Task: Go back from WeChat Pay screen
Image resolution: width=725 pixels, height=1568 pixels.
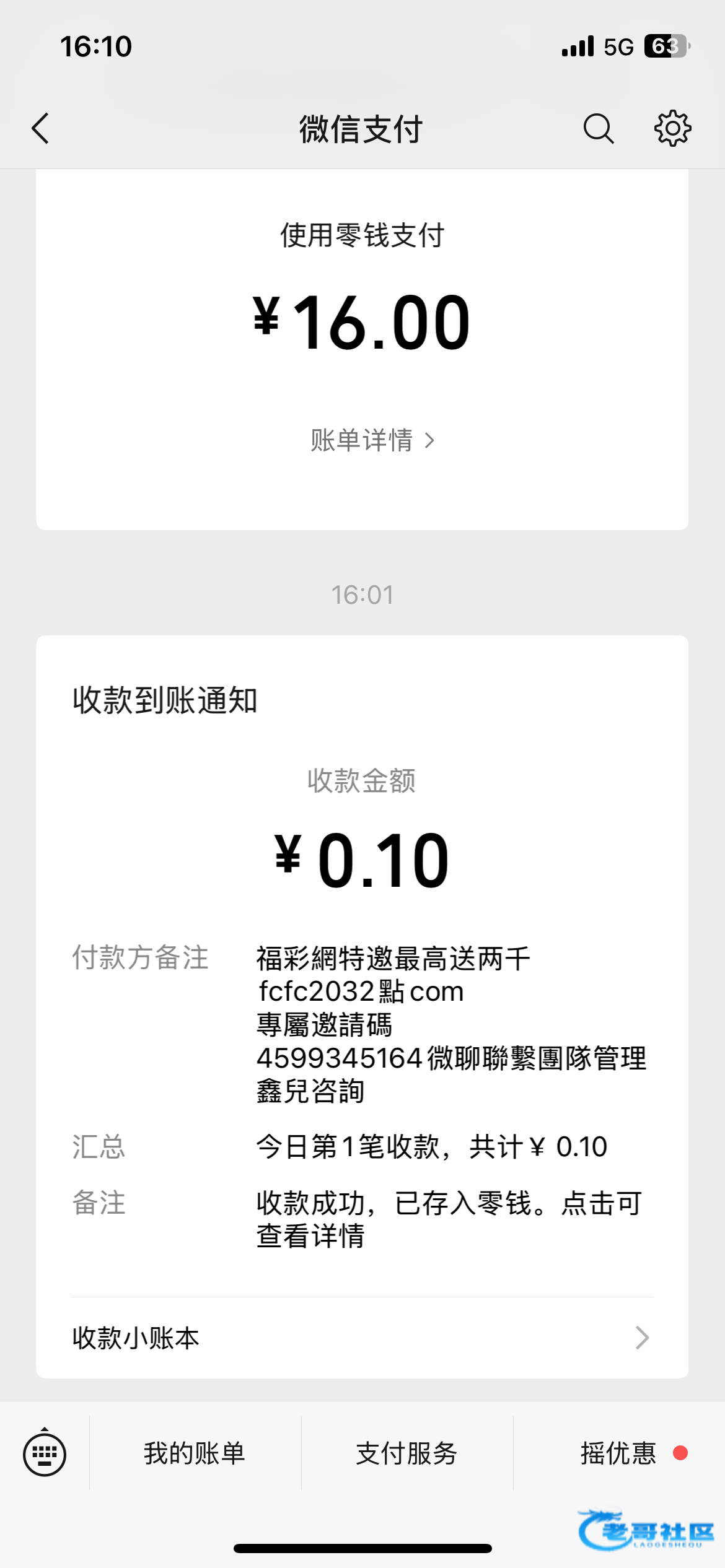Action: click(x=41, y=129)
